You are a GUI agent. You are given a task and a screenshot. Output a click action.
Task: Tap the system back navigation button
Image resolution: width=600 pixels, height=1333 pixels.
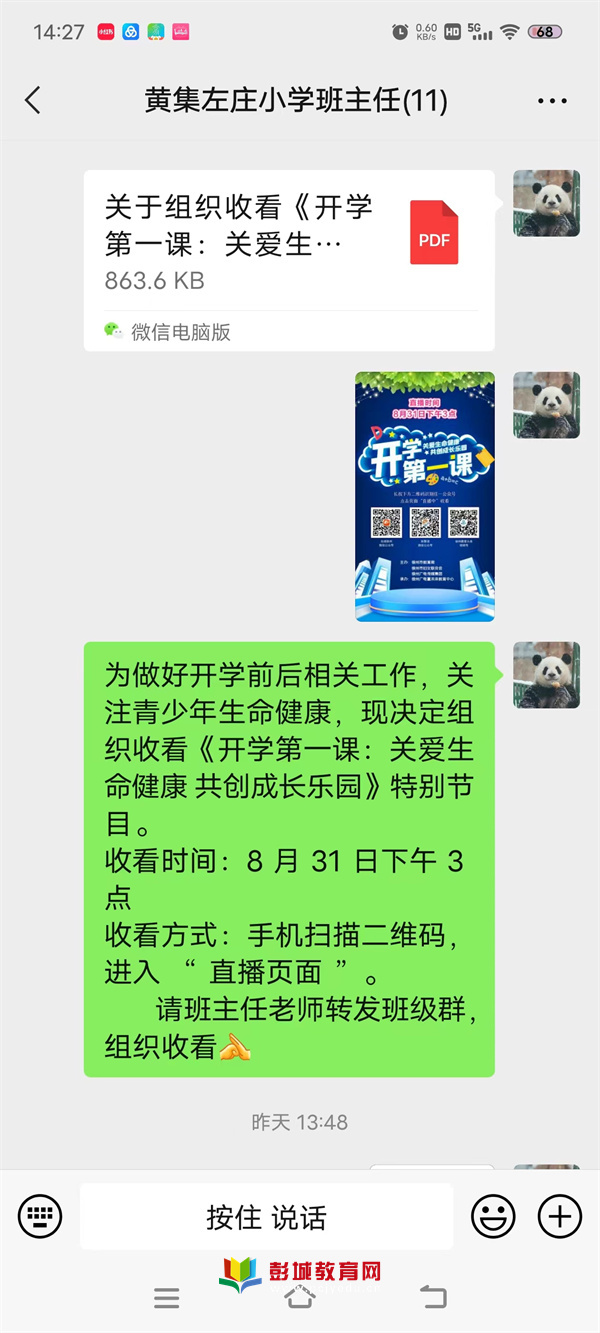pyautogui.click(x=433, y=1297)
